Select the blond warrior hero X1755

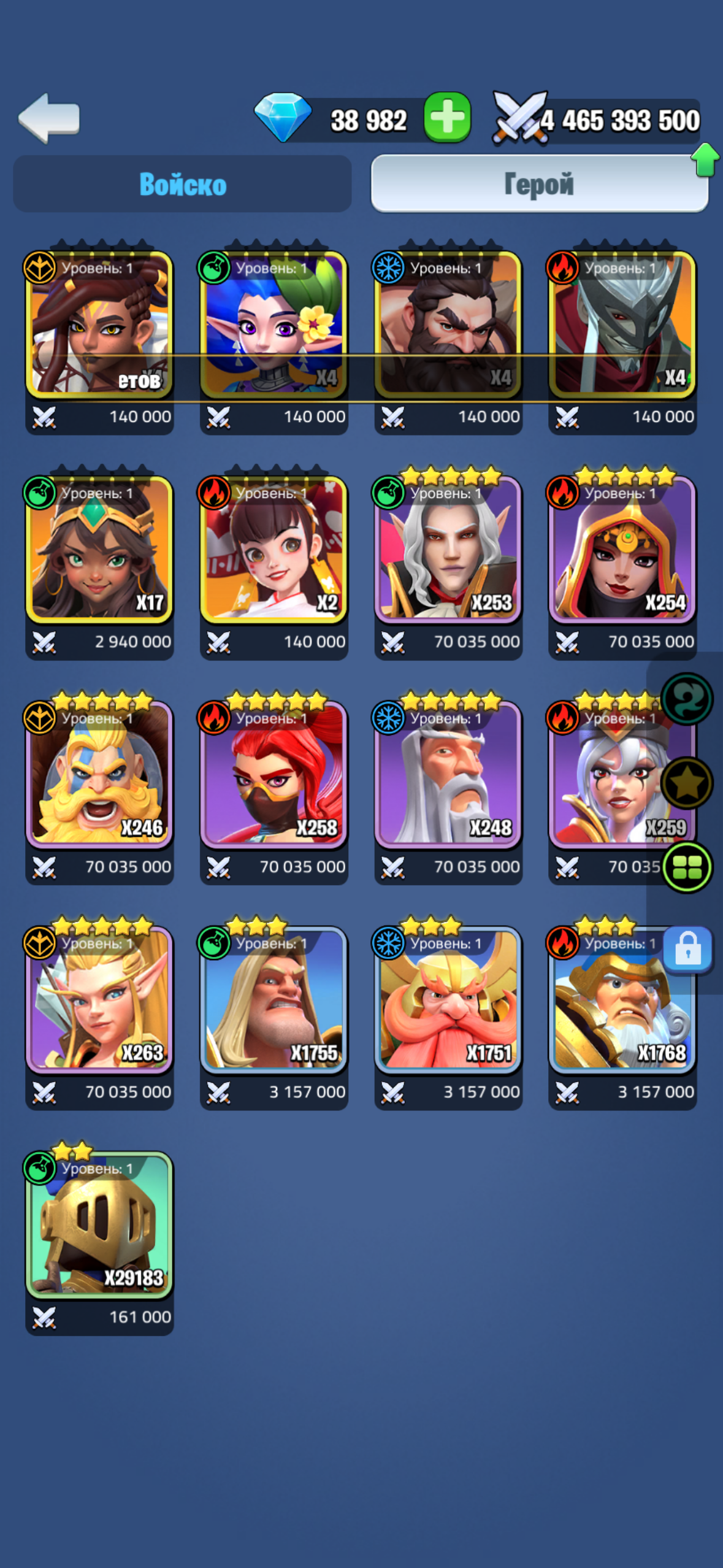(274, 999)
